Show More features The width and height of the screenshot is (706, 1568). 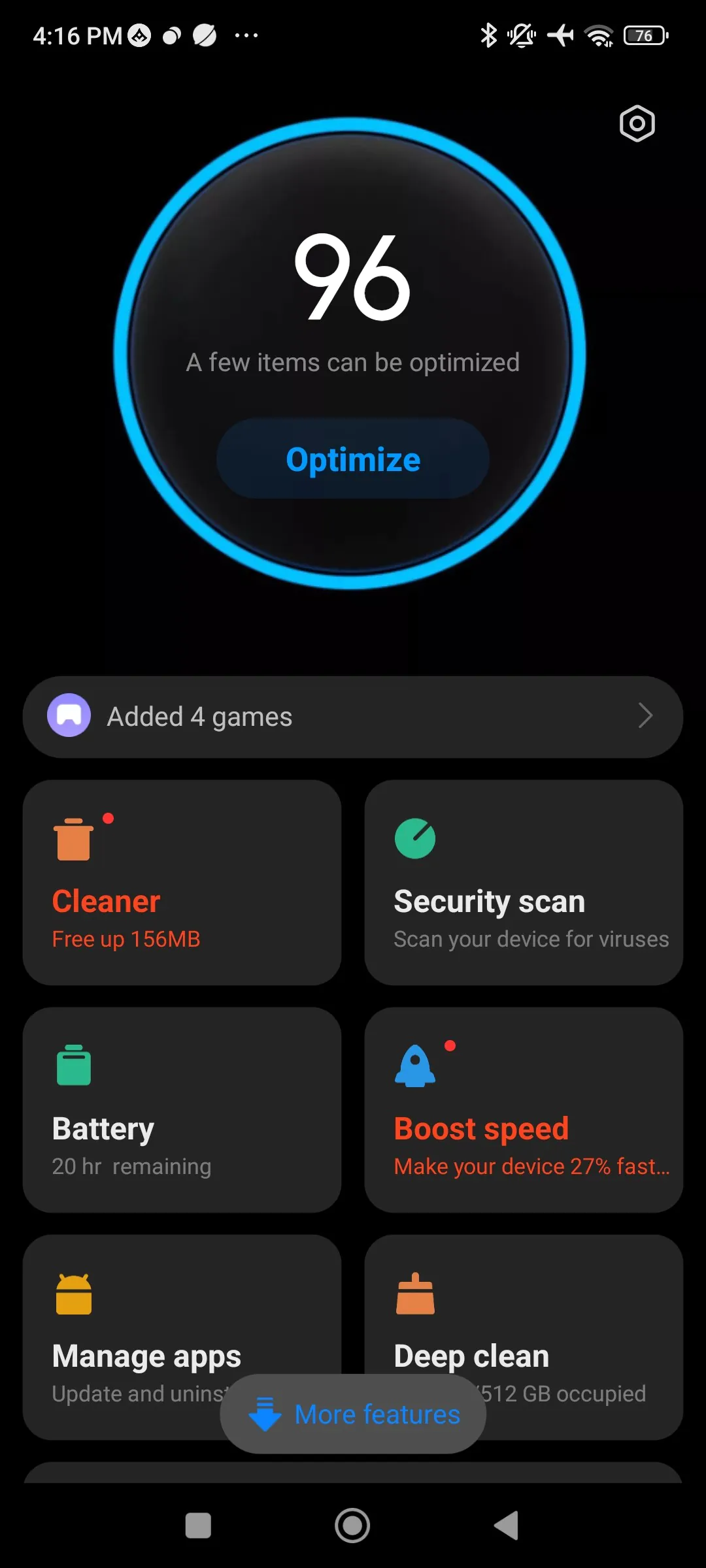tap(353, 1414)
